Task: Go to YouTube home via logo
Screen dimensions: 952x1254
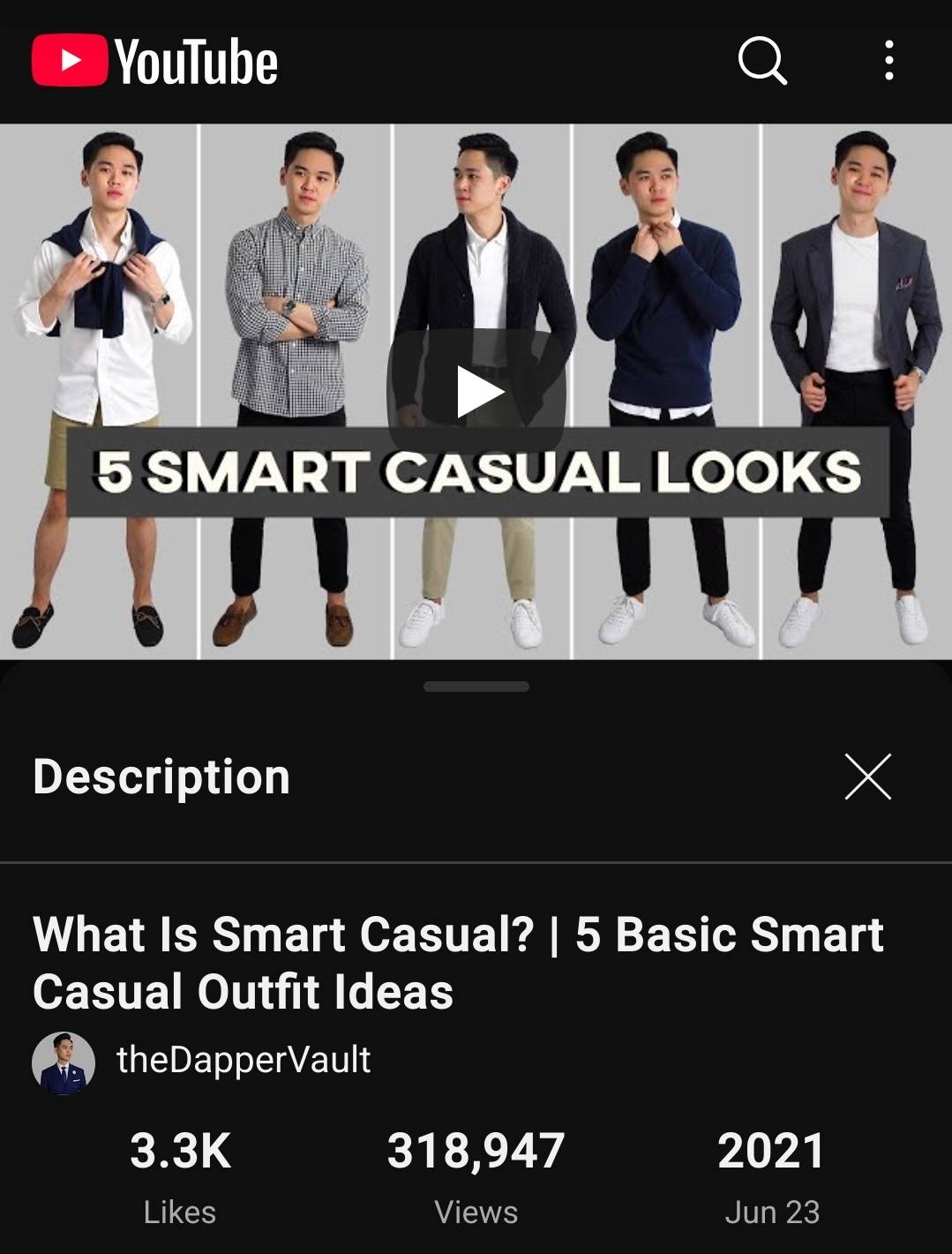Action: (x=155, y=61)
